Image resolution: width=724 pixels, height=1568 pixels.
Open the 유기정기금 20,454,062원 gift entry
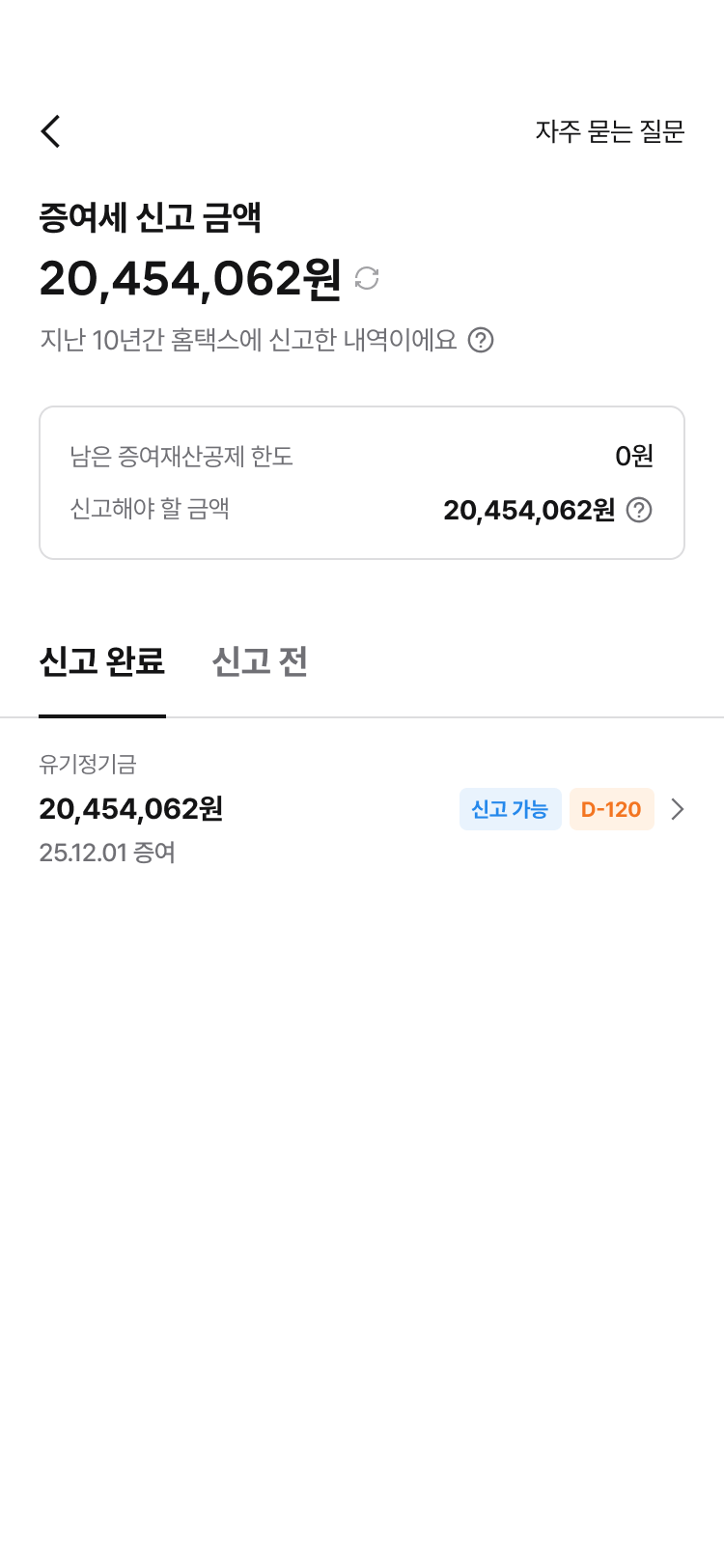point(362,809)
